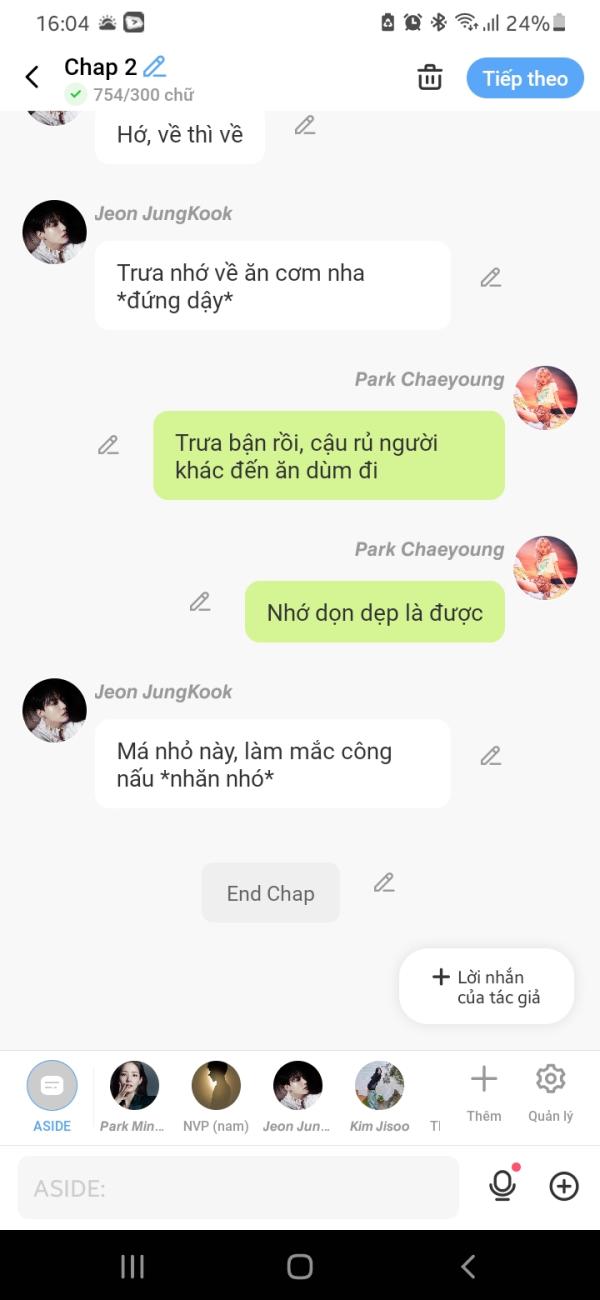Tap Thêm to add a character
Viewport: 600px width, 1300px height.
(484, 1093)
